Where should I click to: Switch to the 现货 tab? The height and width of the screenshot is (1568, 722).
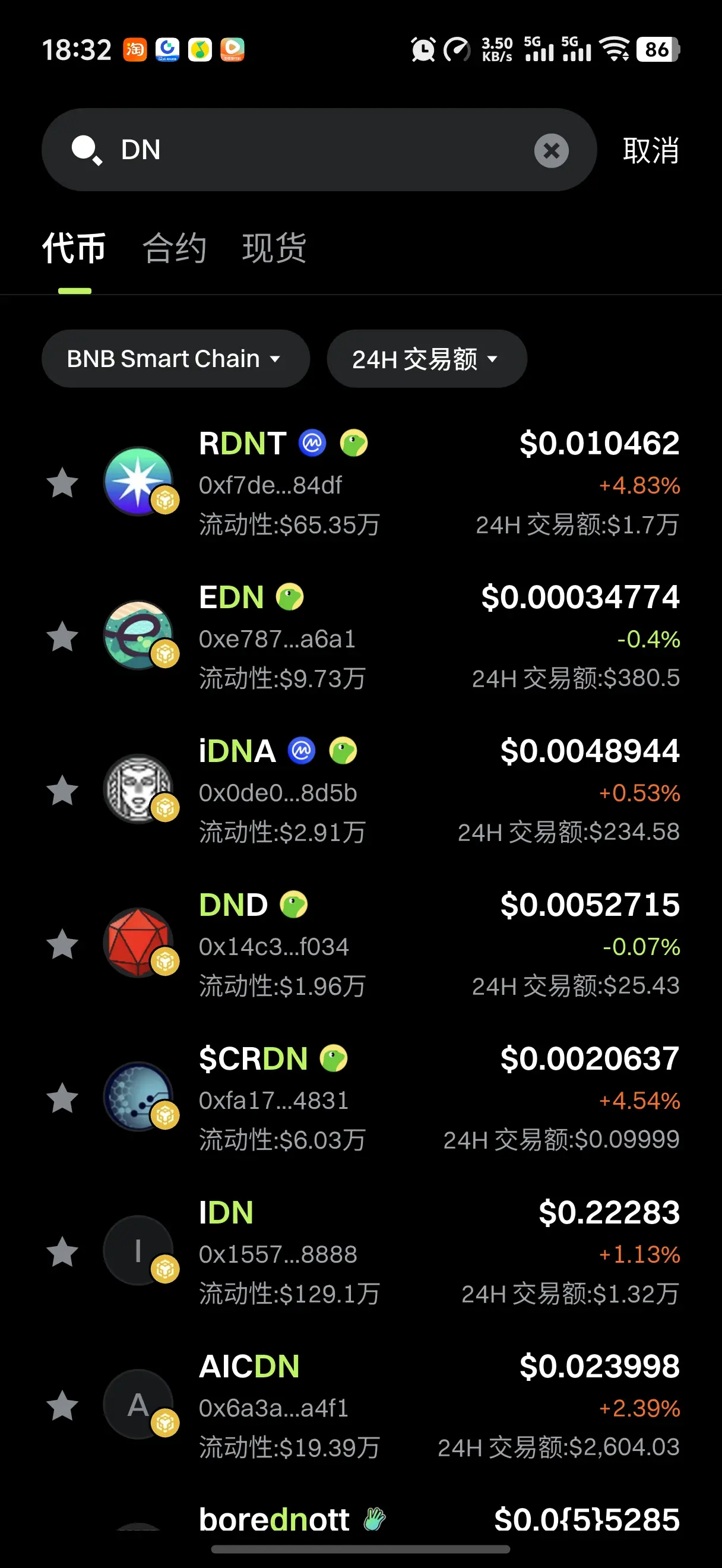coord(274,248)
